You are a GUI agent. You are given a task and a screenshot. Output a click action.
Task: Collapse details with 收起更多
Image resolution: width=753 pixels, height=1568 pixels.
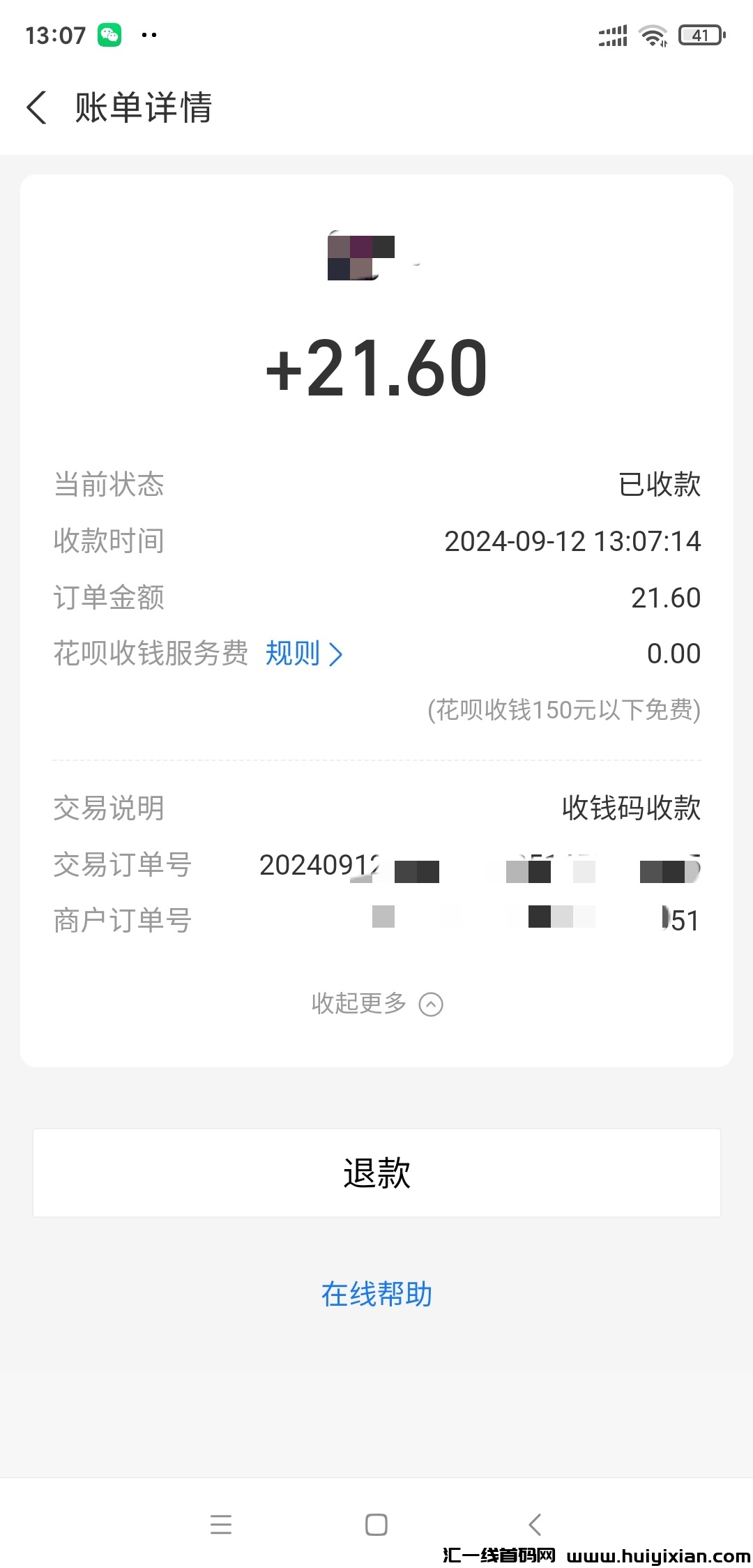point(376,1004)
